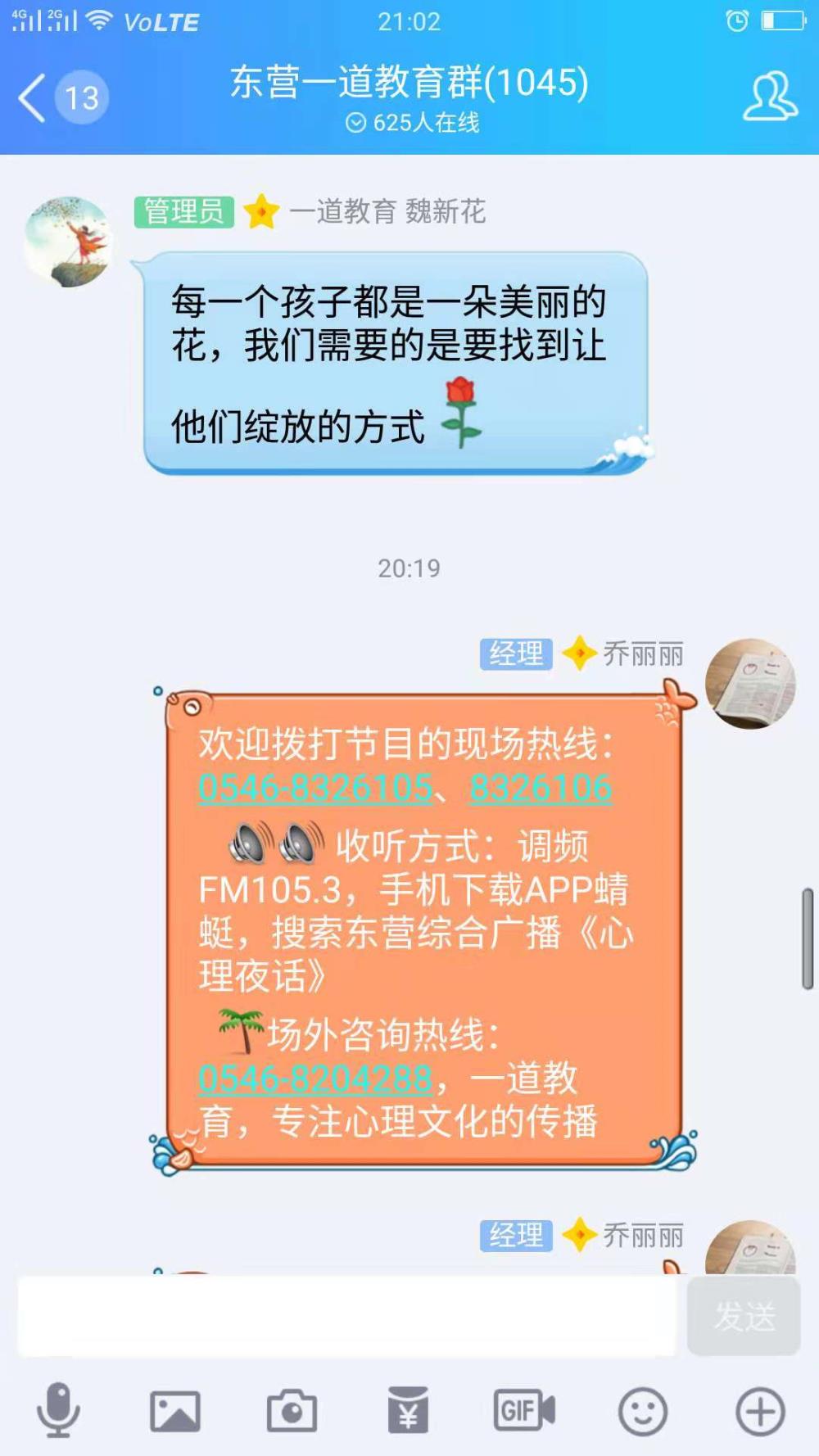Screen dimensions: 819x1456
Task: Call hotline number 0546-8326105
Action: (315, 787)
